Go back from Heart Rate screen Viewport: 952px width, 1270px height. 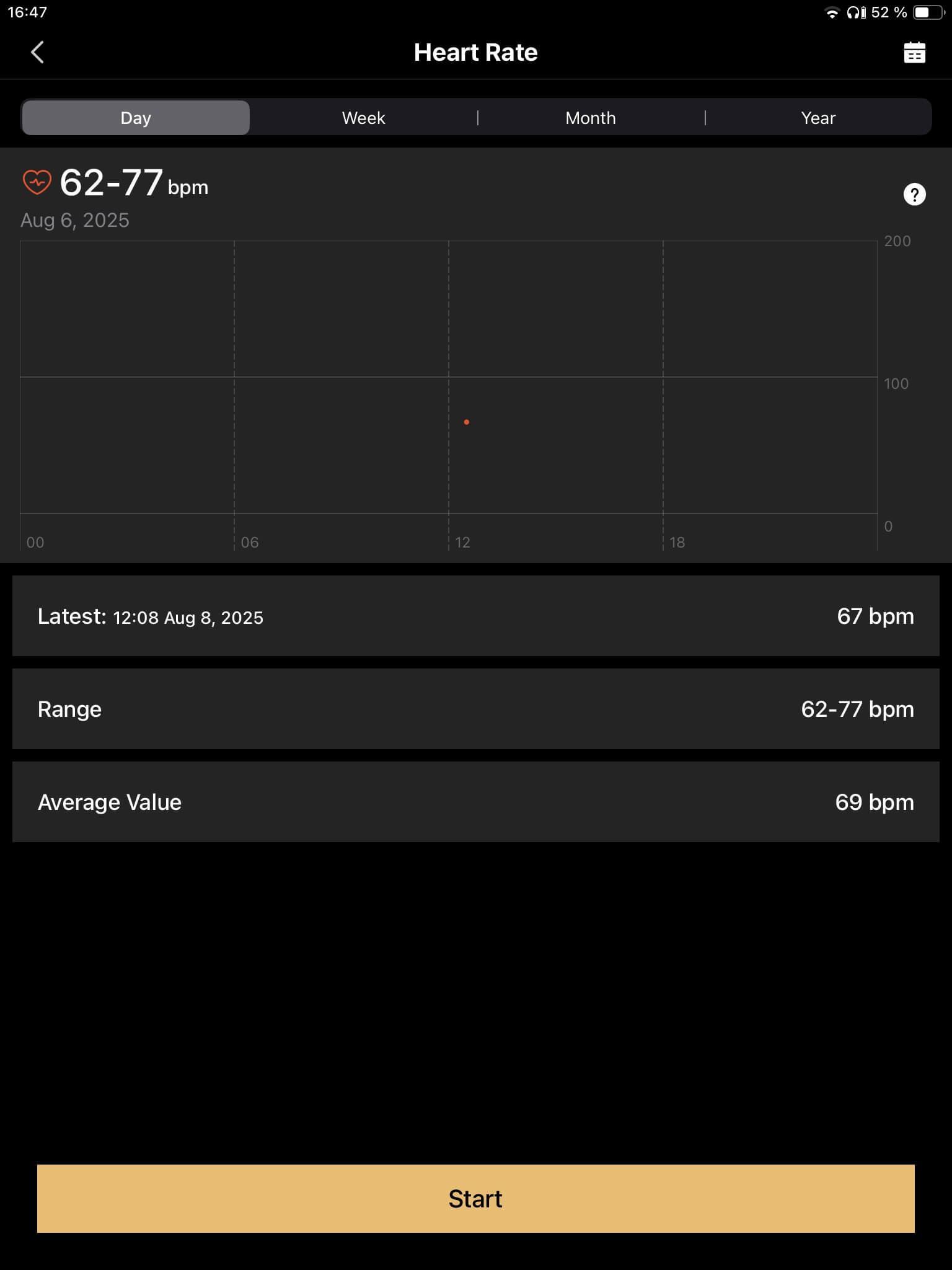click(38, 53)
